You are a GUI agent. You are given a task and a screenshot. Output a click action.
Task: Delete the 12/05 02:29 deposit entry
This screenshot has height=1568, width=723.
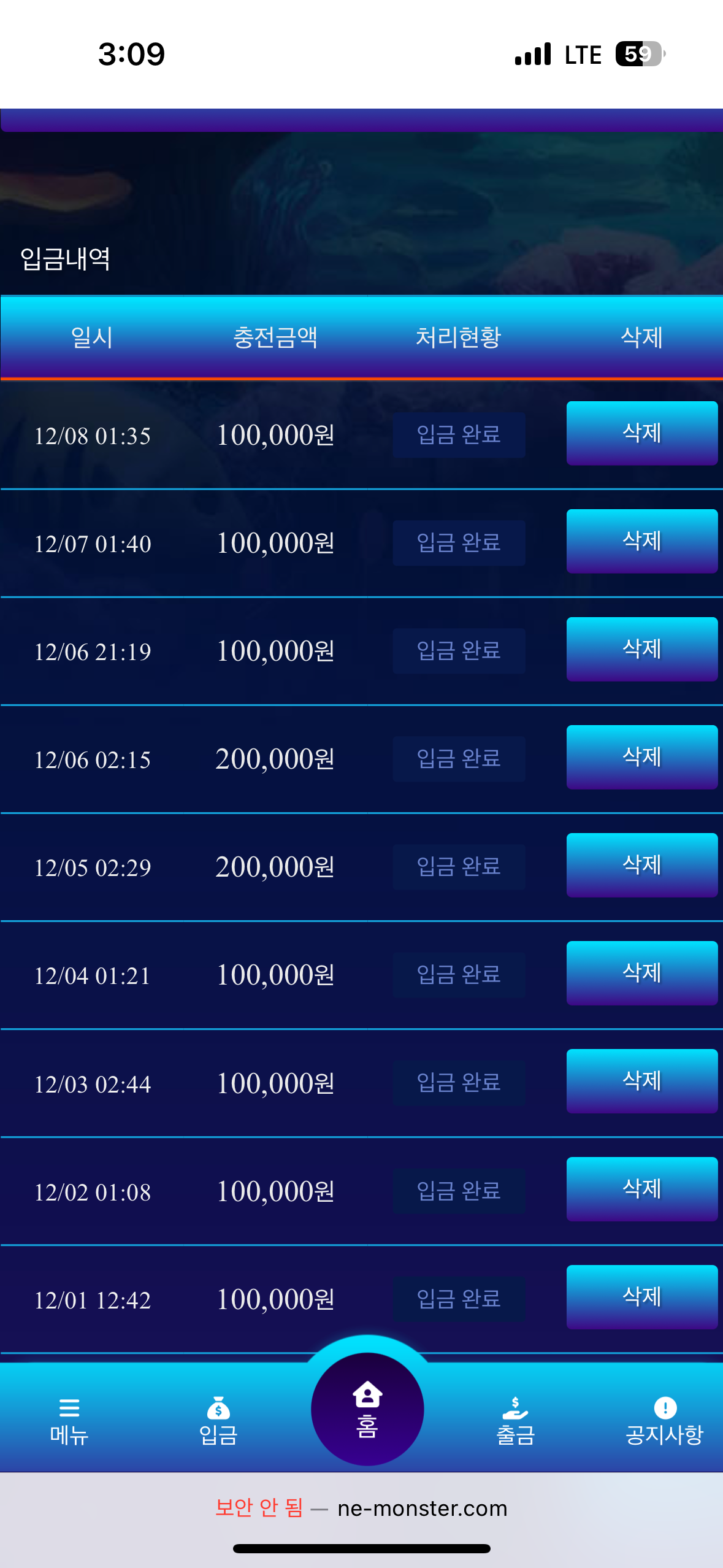[641, 865]
